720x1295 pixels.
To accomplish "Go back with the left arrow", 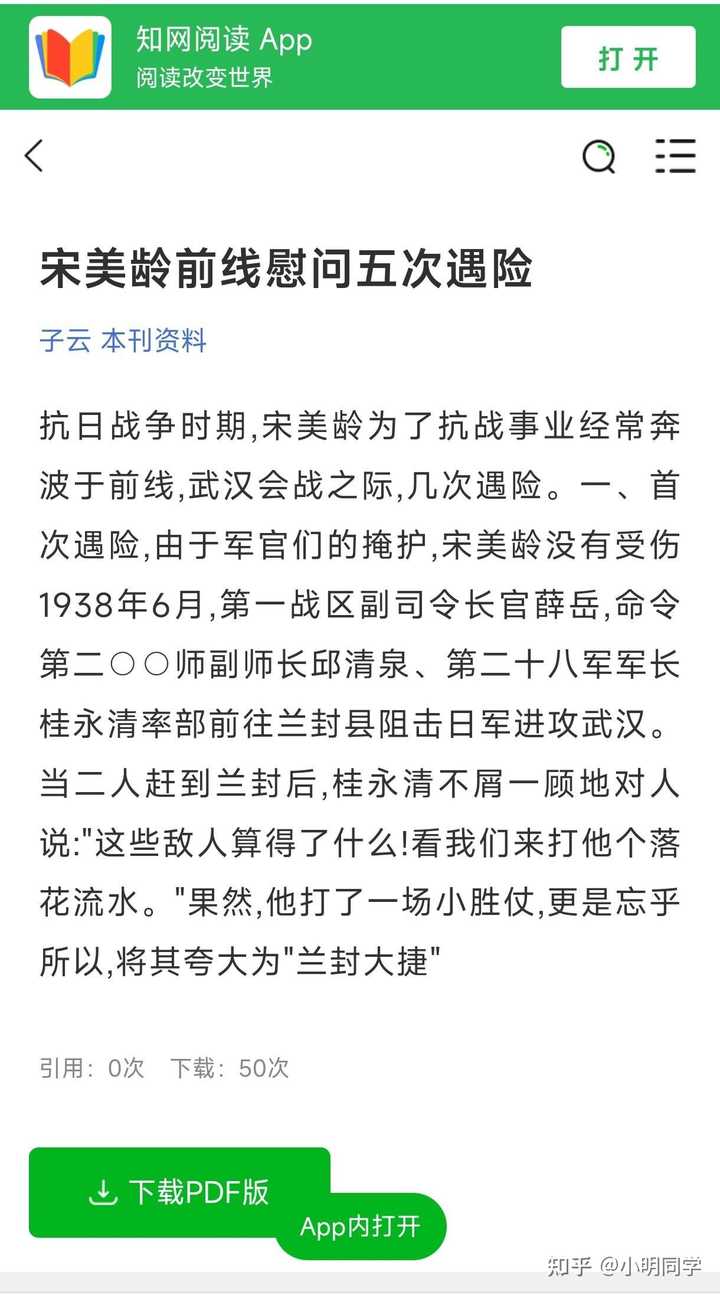I will click(35, 156).
